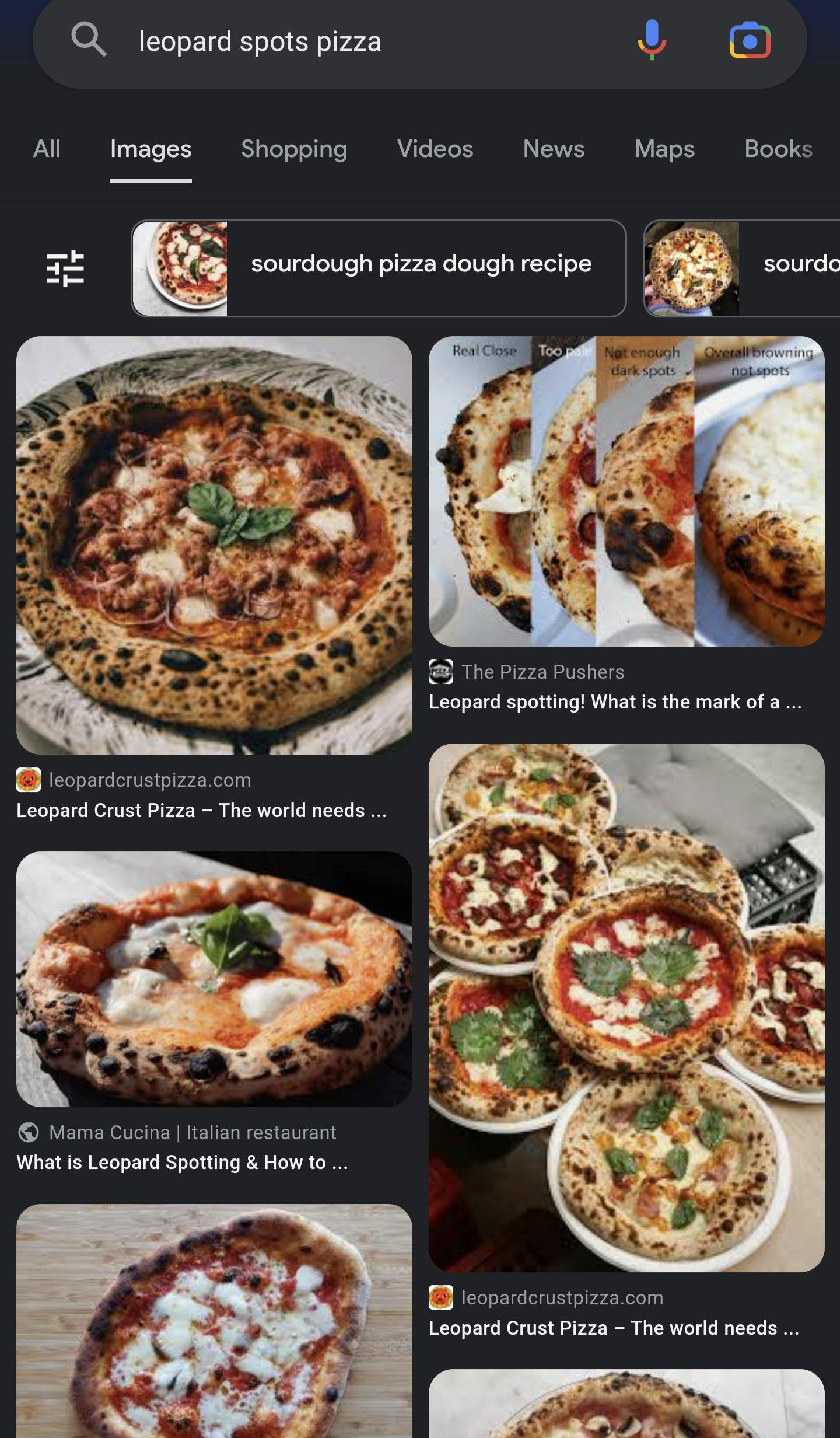
Task: Switch to the Shopping tab
Action: click(294, 149)
